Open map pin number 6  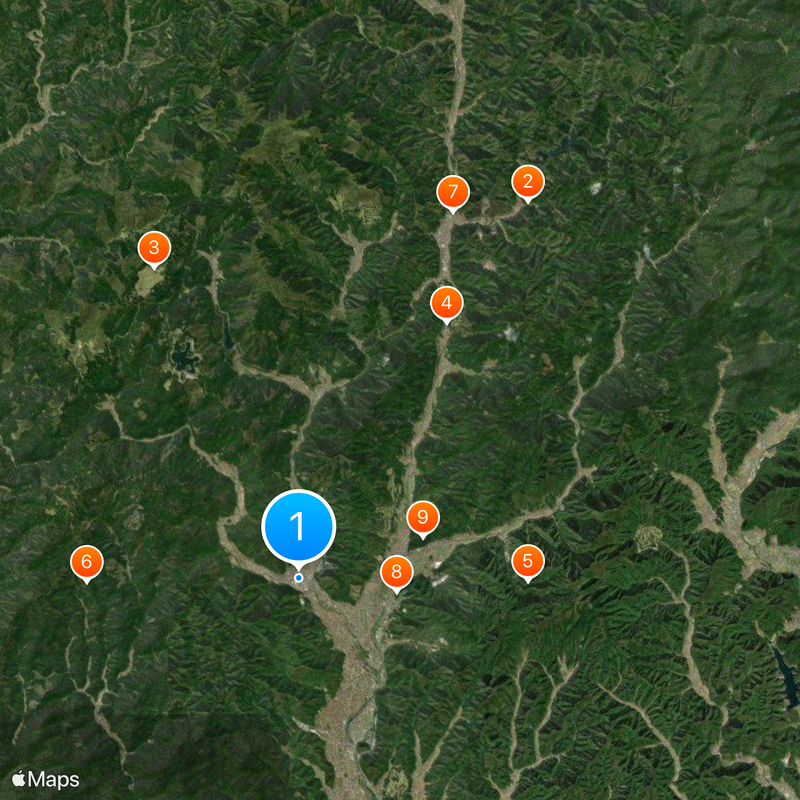pos(87,562)
